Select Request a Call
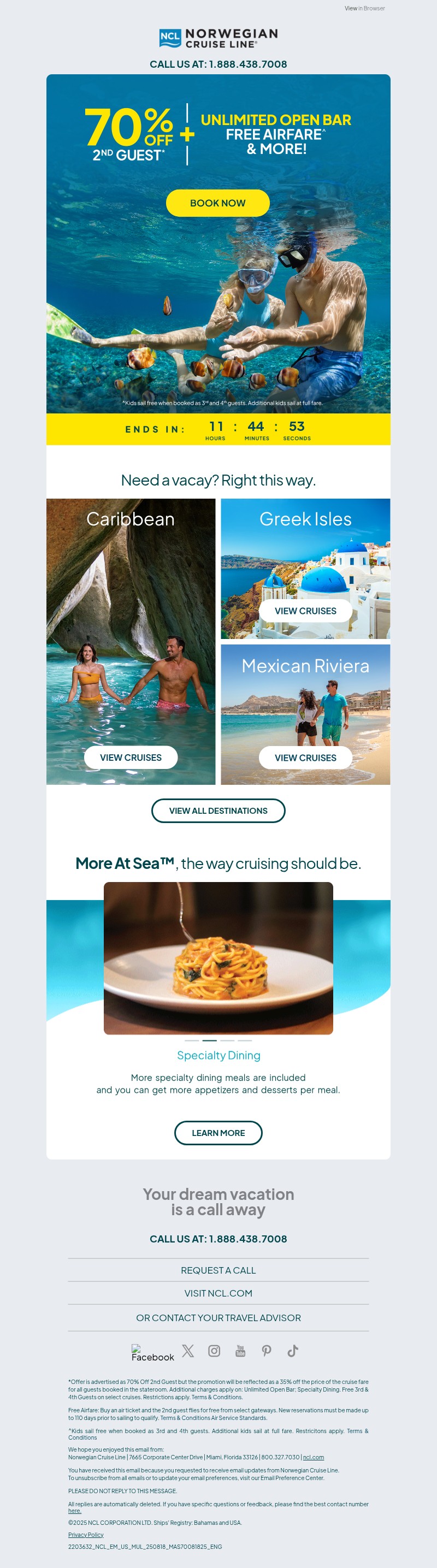 click(x=218, y=1270)
